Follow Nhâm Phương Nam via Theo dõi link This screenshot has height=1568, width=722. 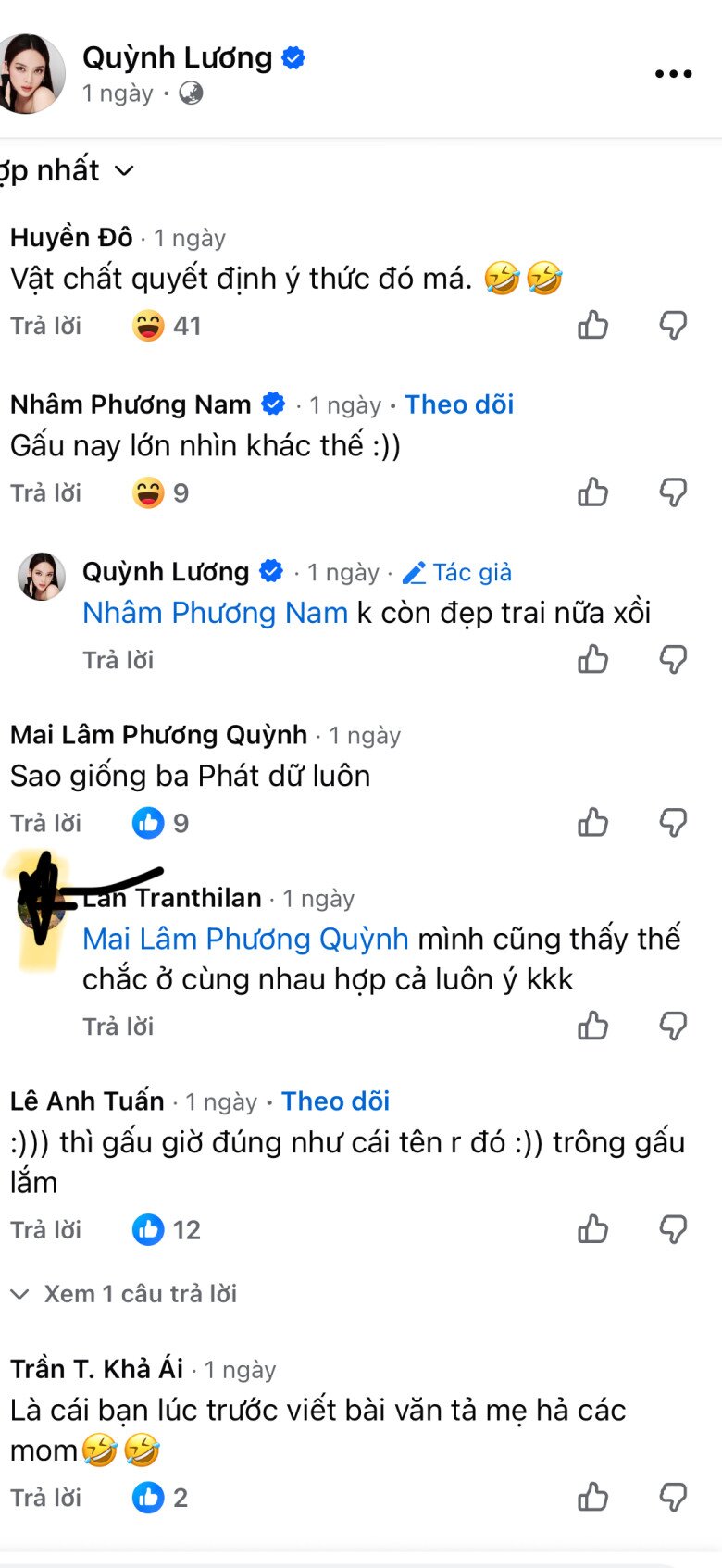coord(459,404)
